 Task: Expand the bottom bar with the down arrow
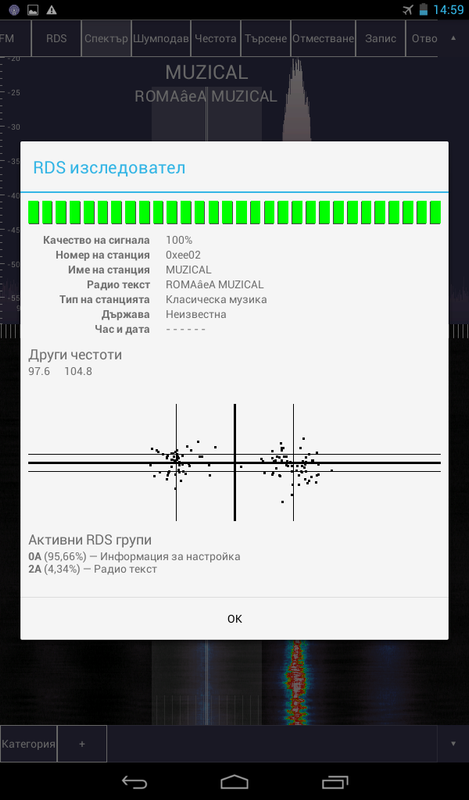[453, 744]
